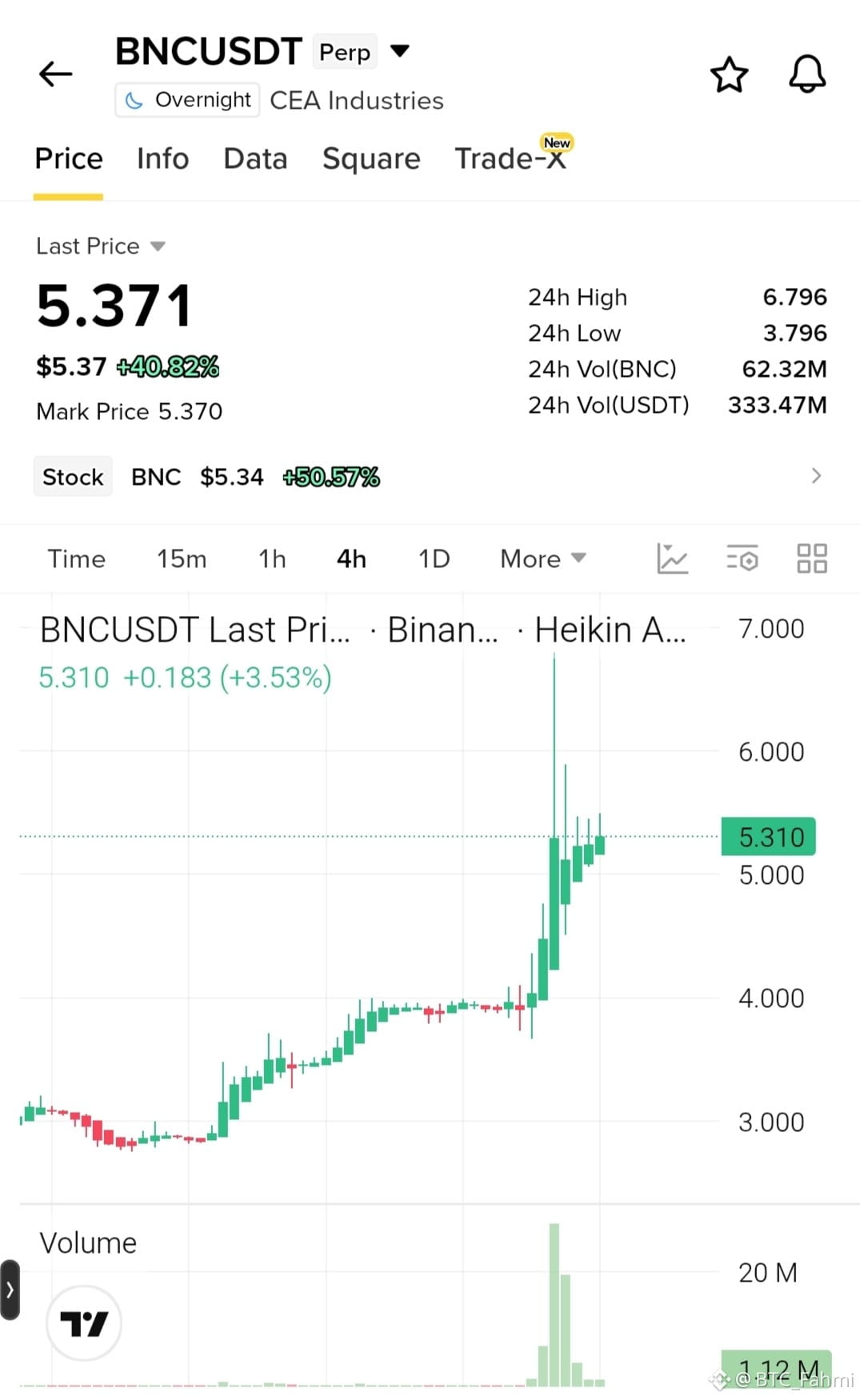Change the Last Price dropdown
This screenshot has width=860, height=1400.
tap(101, 246)
